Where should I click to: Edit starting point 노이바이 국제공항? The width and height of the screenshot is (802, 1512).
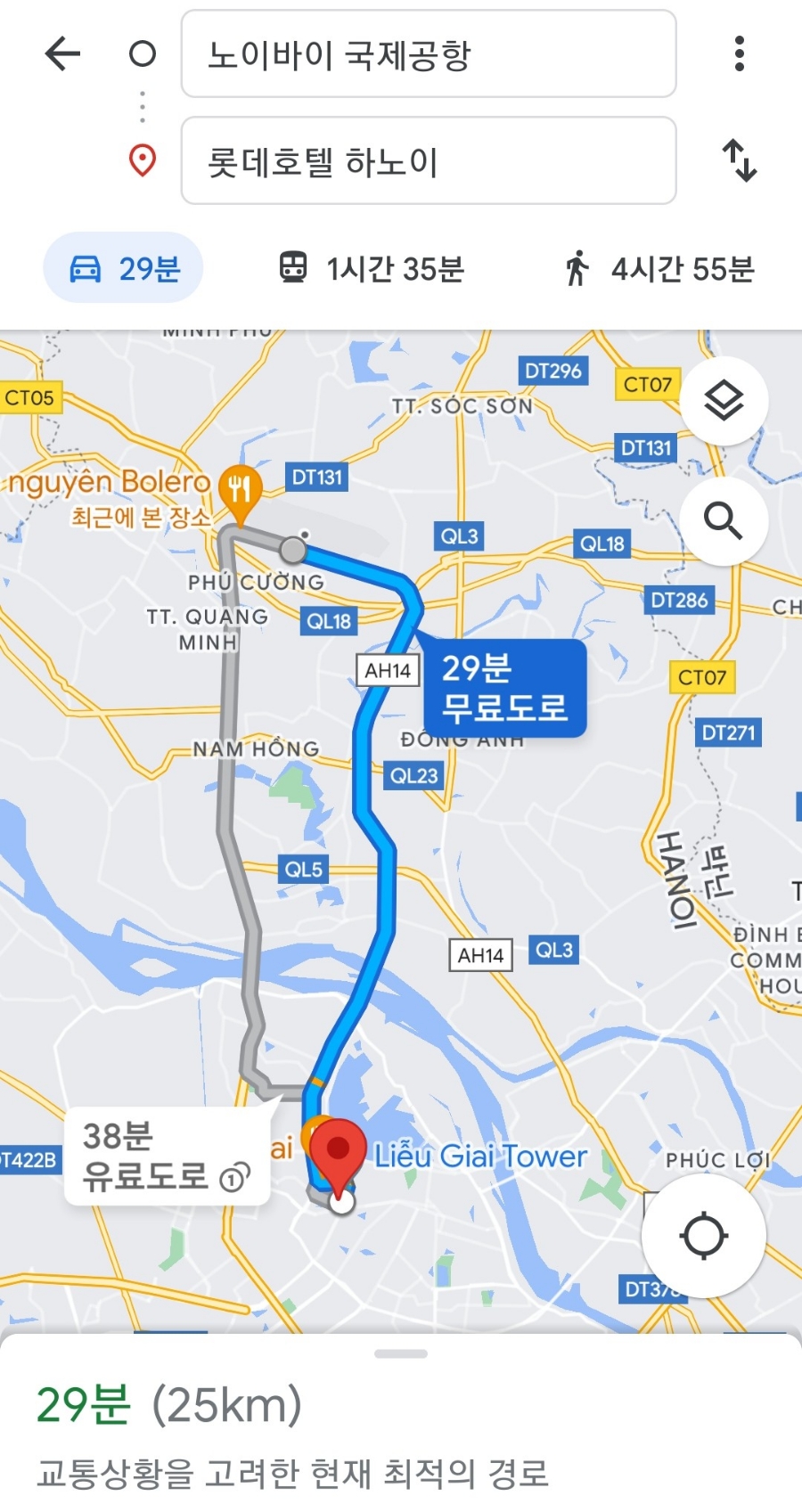click(x=428, y=54)
